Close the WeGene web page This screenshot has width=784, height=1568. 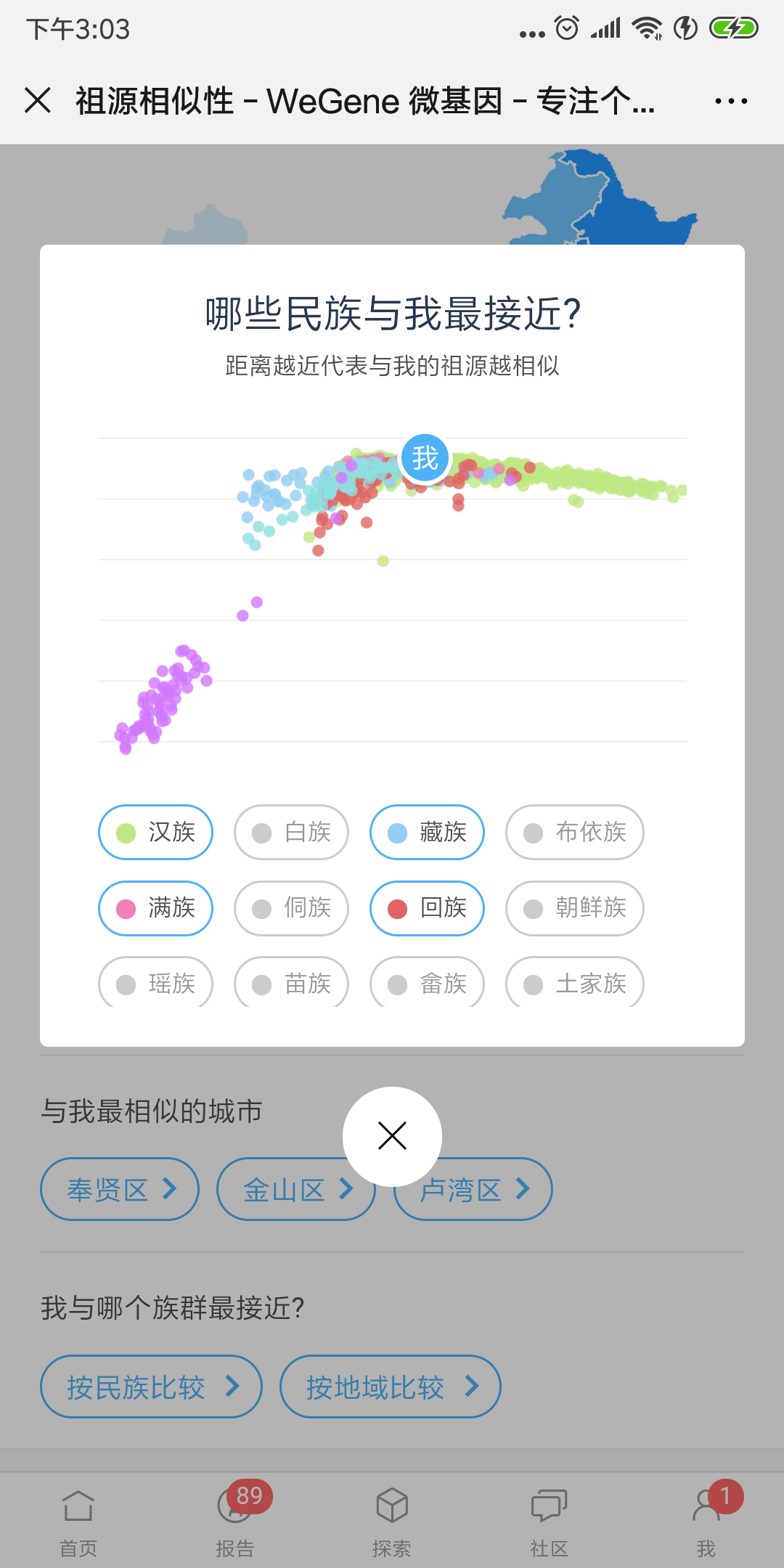[x=38, y=100]
